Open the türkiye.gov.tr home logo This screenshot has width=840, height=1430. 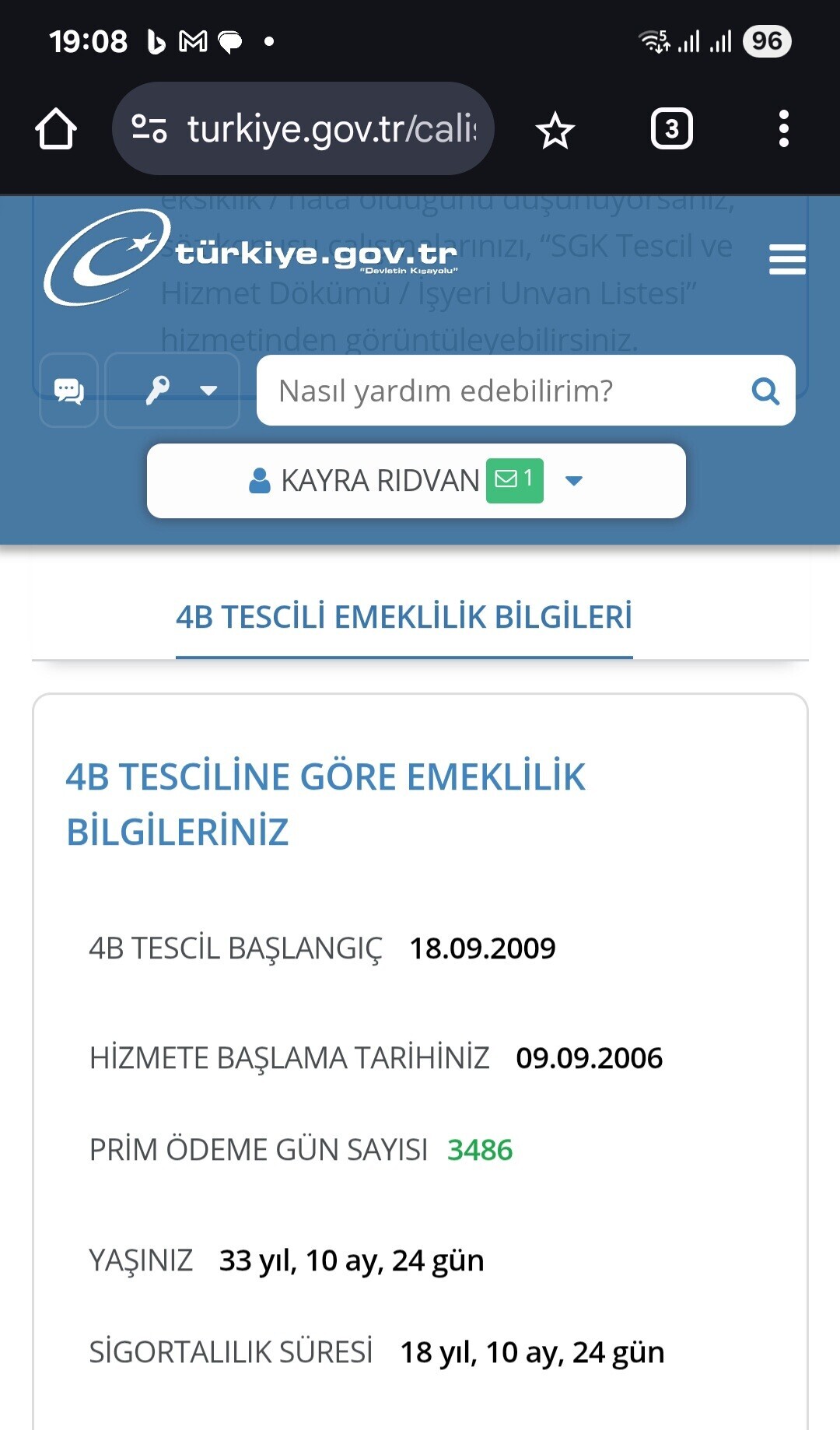[250, 257]
